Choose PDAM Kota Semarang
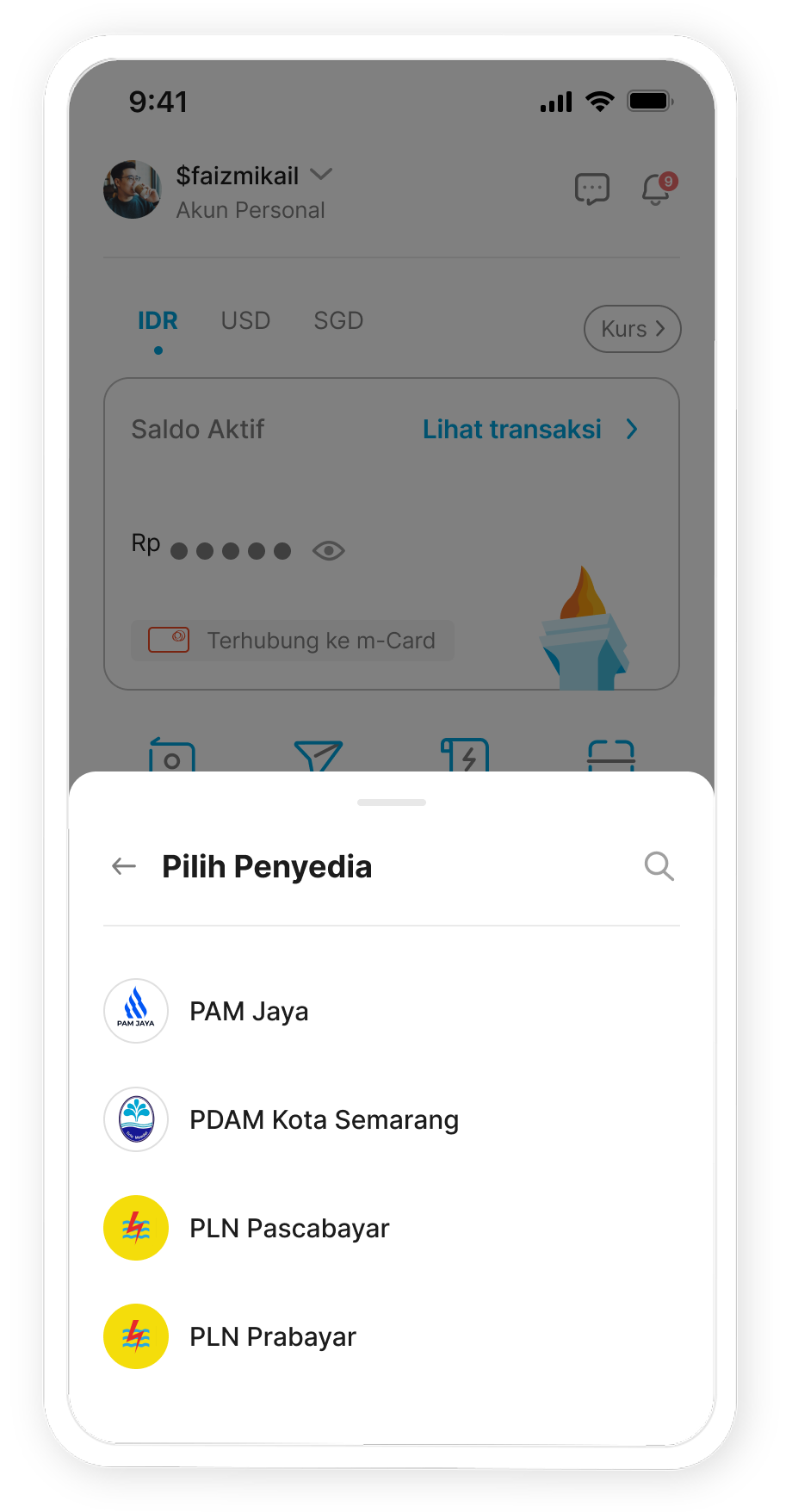This screenshot has width=792, height=1512. pos(324,1119)
